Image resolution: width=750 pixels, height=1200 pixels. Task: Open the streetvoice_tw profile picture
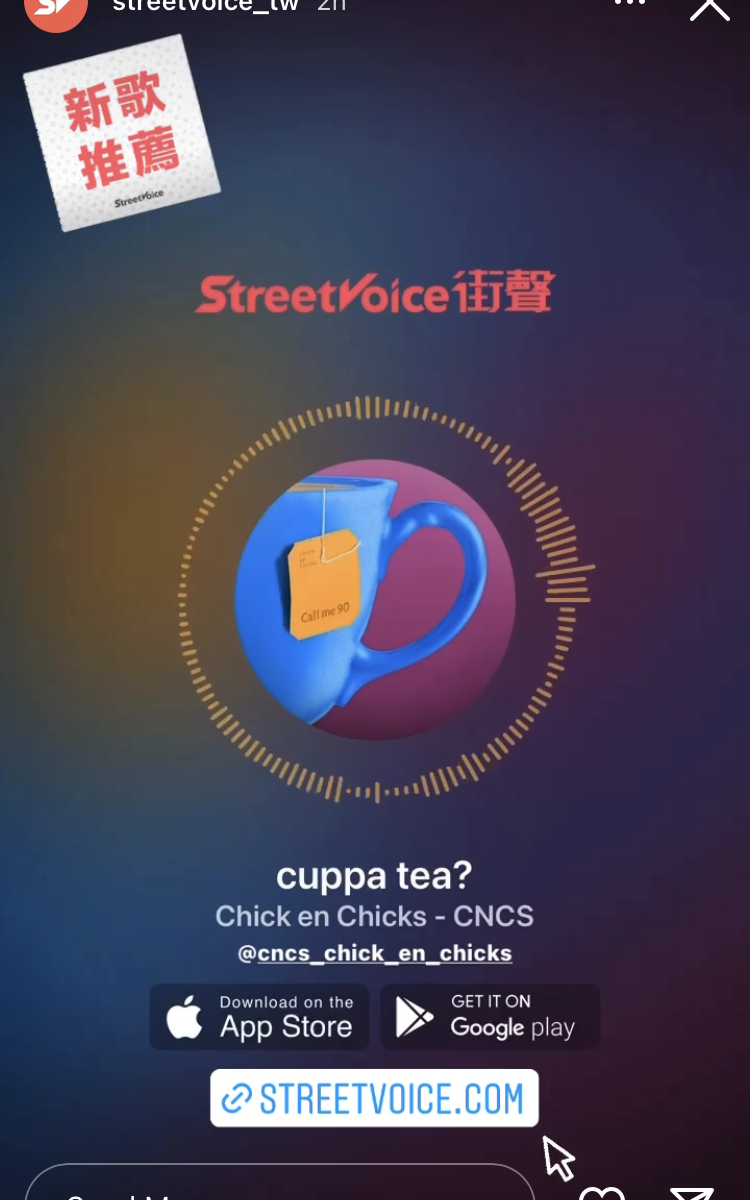(x=56, y=12)
